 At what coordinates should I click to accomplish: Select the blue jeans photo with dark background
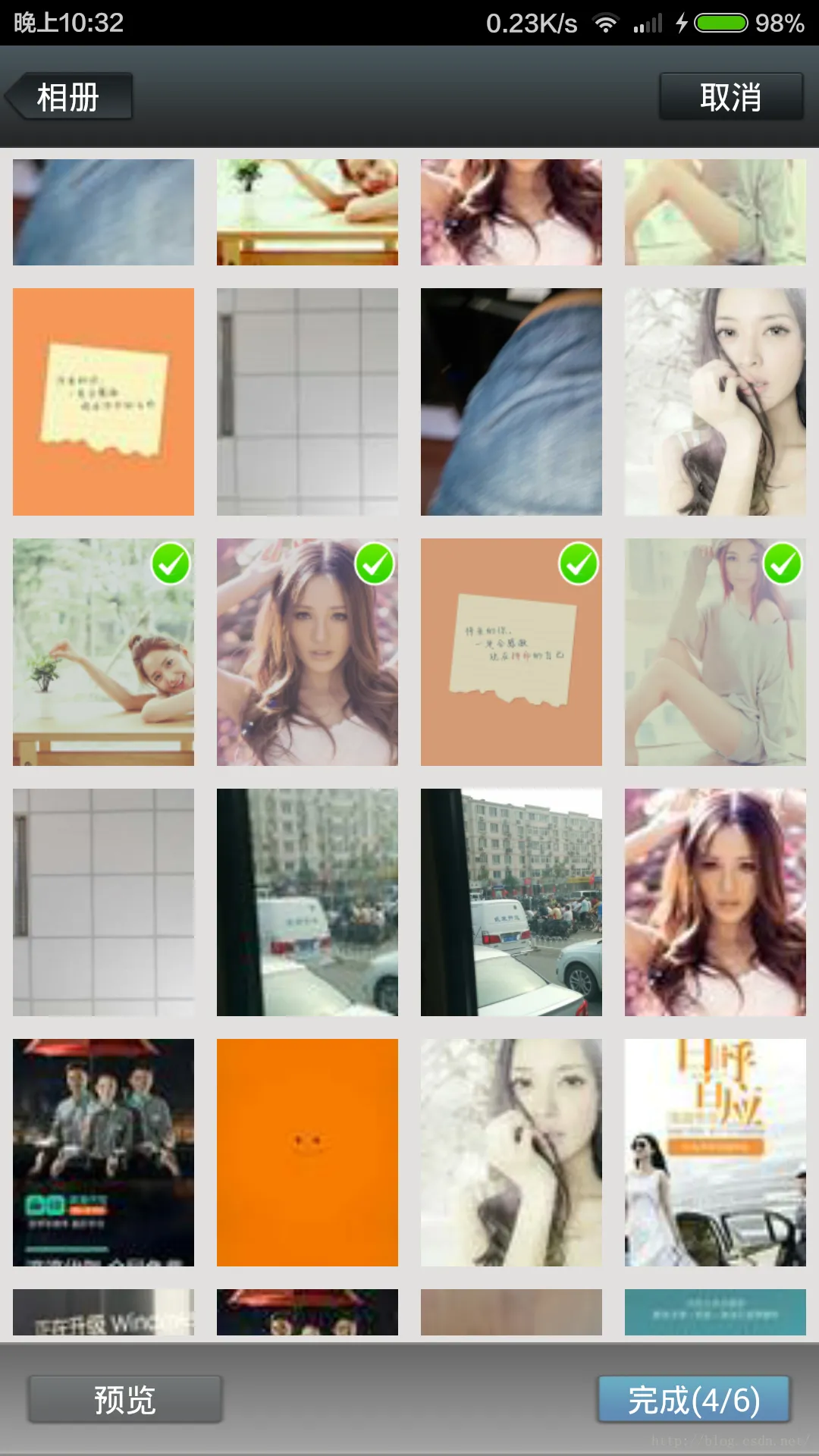(x=511, y=402)
